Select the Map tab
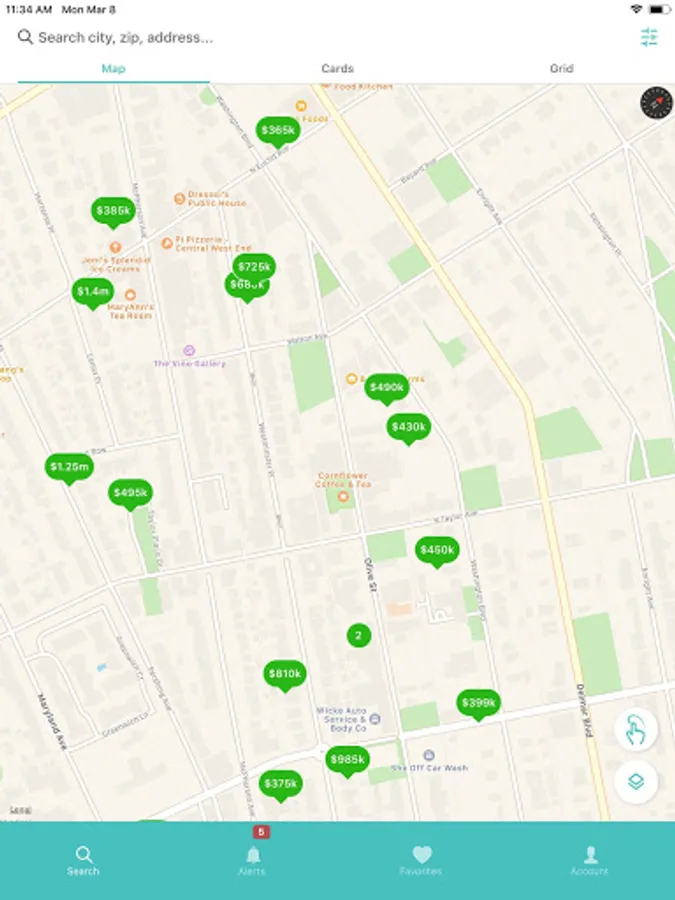 pyautogui.click(x=113, y=68)
